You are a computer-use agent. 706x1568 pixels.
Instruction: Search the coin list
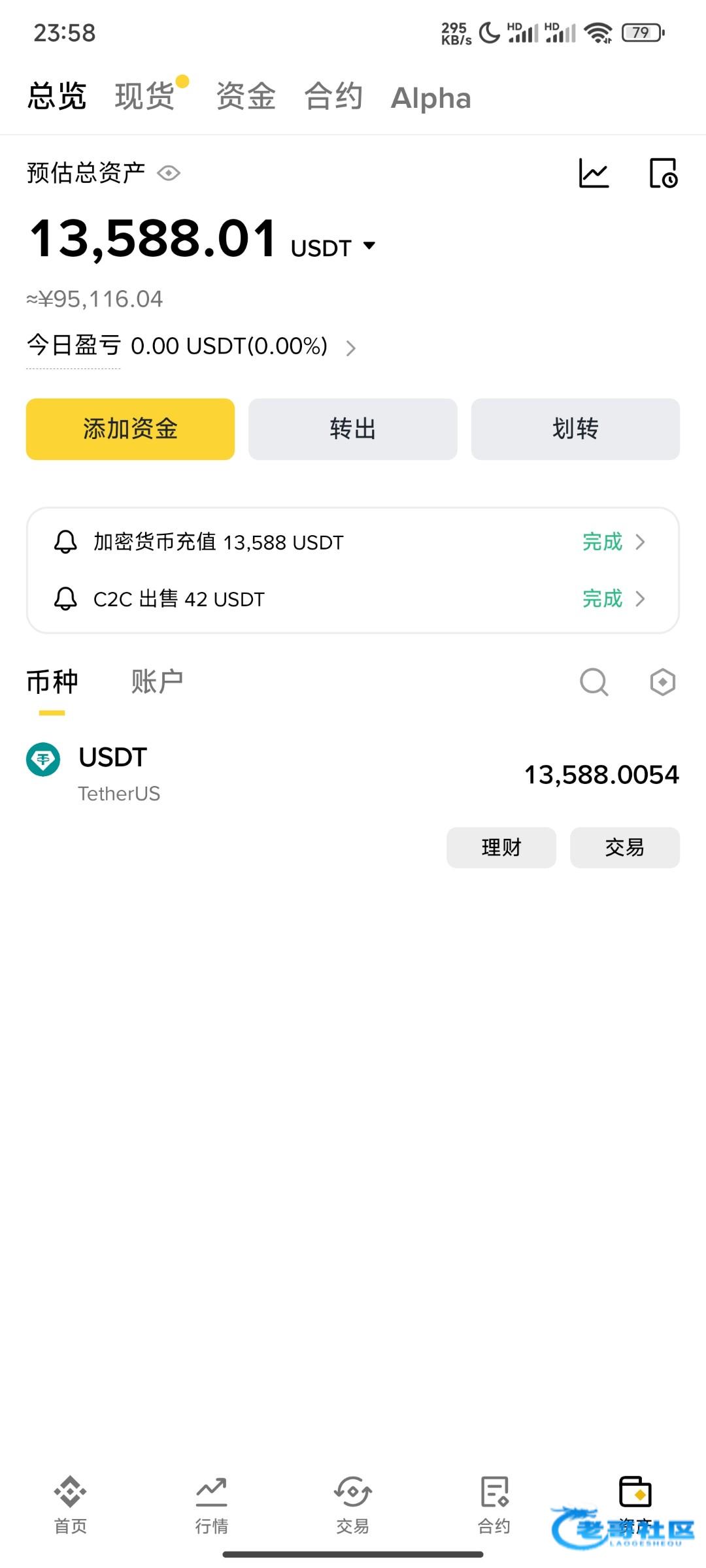click(x=594, y=682)
